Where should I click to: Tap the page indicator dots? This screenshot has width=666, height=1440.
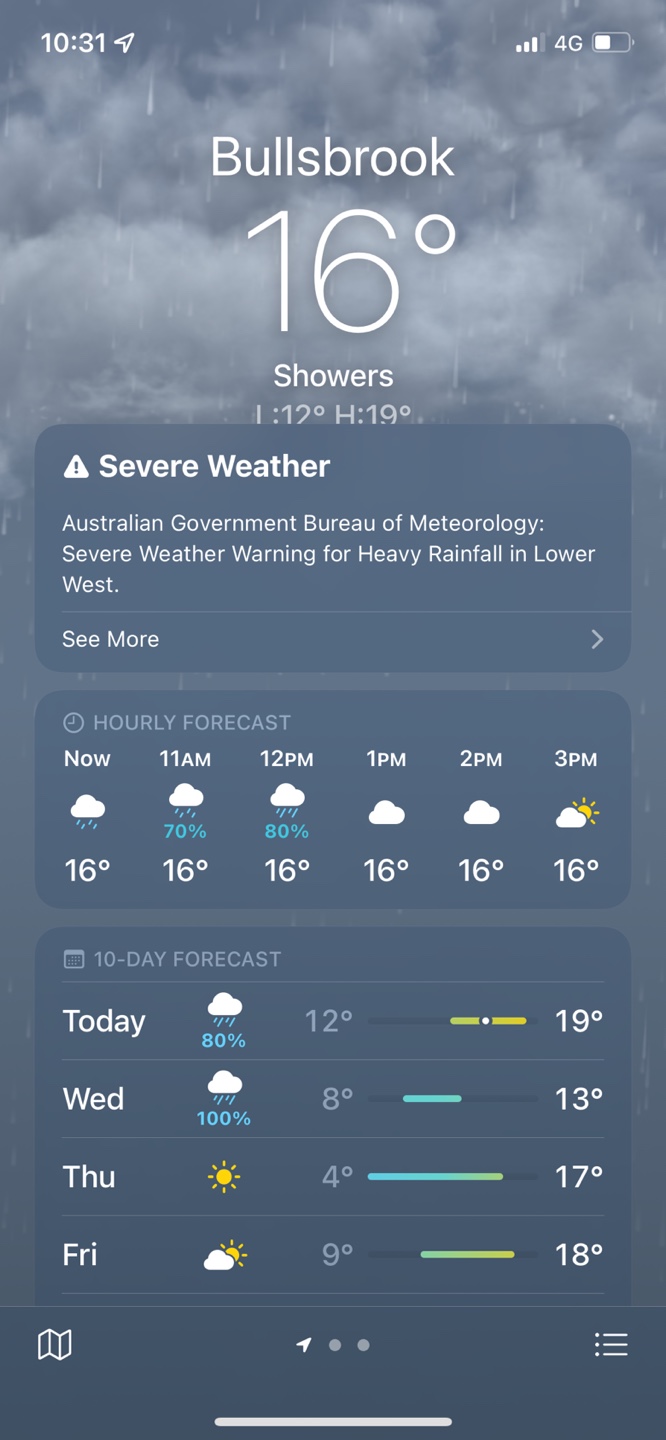(x=335, y=1345)
